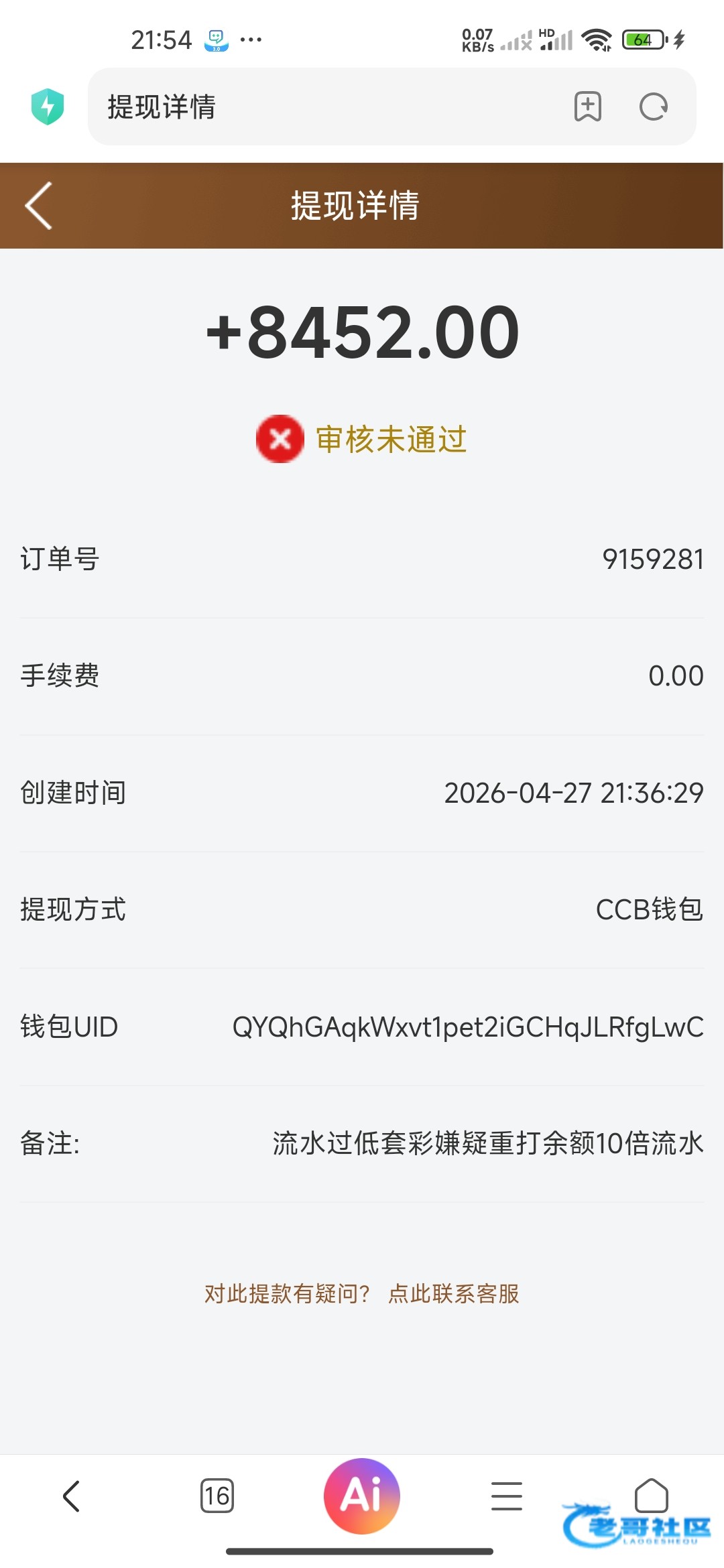Contact customer service via 点此联系客服
724x1568 pixels.
pyautogui.click(x=454, y=1294)
